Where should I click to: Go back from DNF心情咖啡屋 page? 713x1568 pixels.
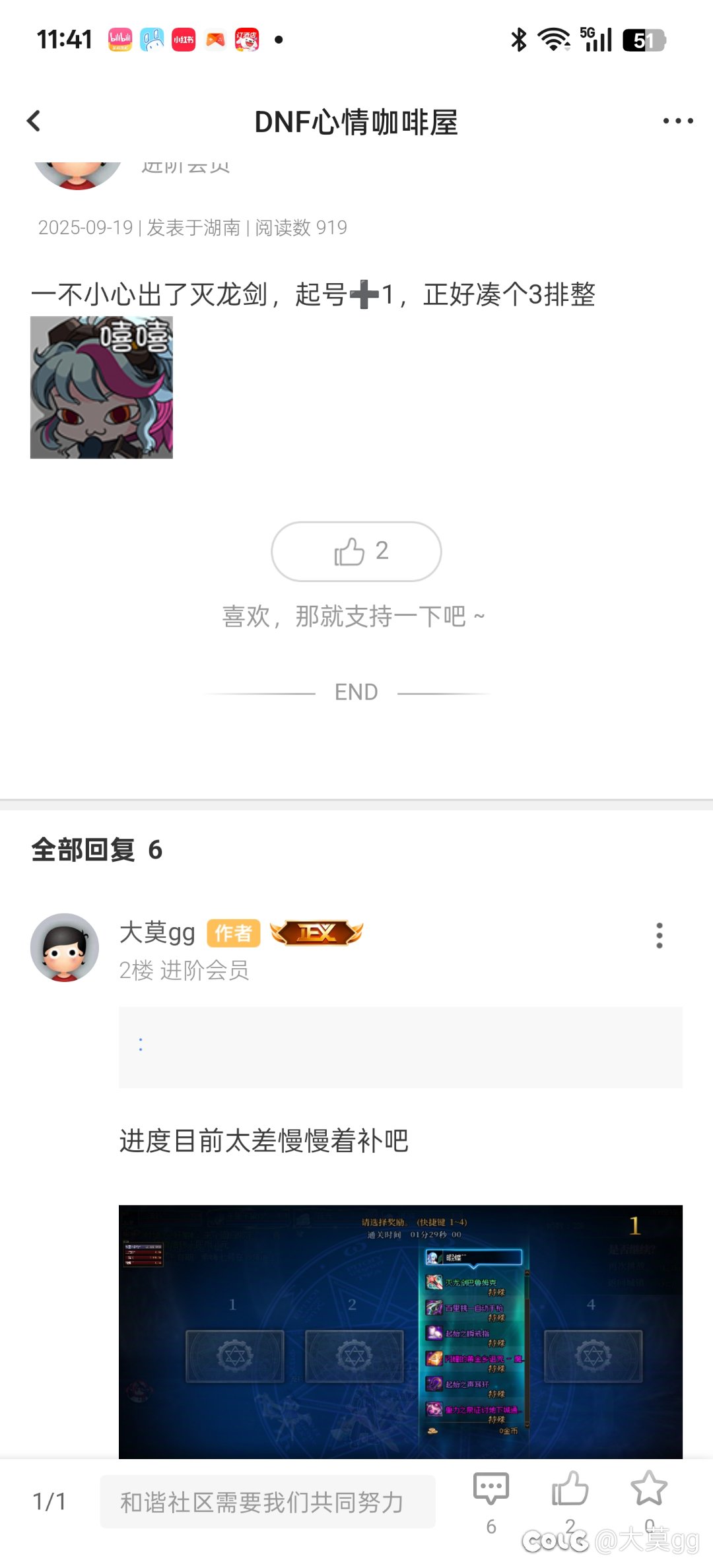pos(34,121)
